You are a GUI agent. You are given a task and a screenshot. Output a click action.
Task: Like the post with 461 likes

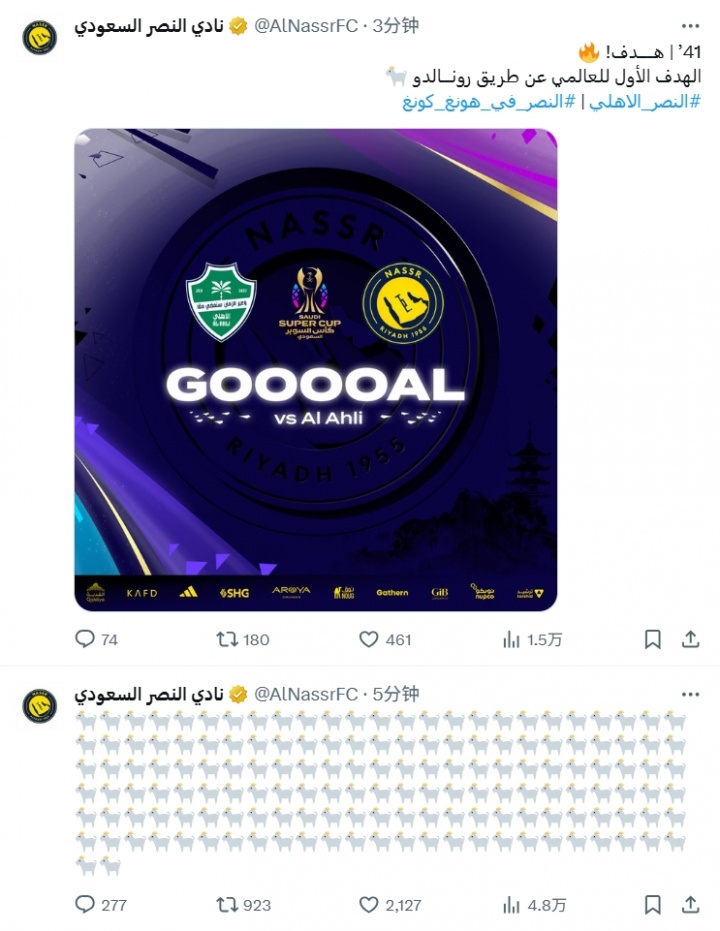click(x=369, y=639)
